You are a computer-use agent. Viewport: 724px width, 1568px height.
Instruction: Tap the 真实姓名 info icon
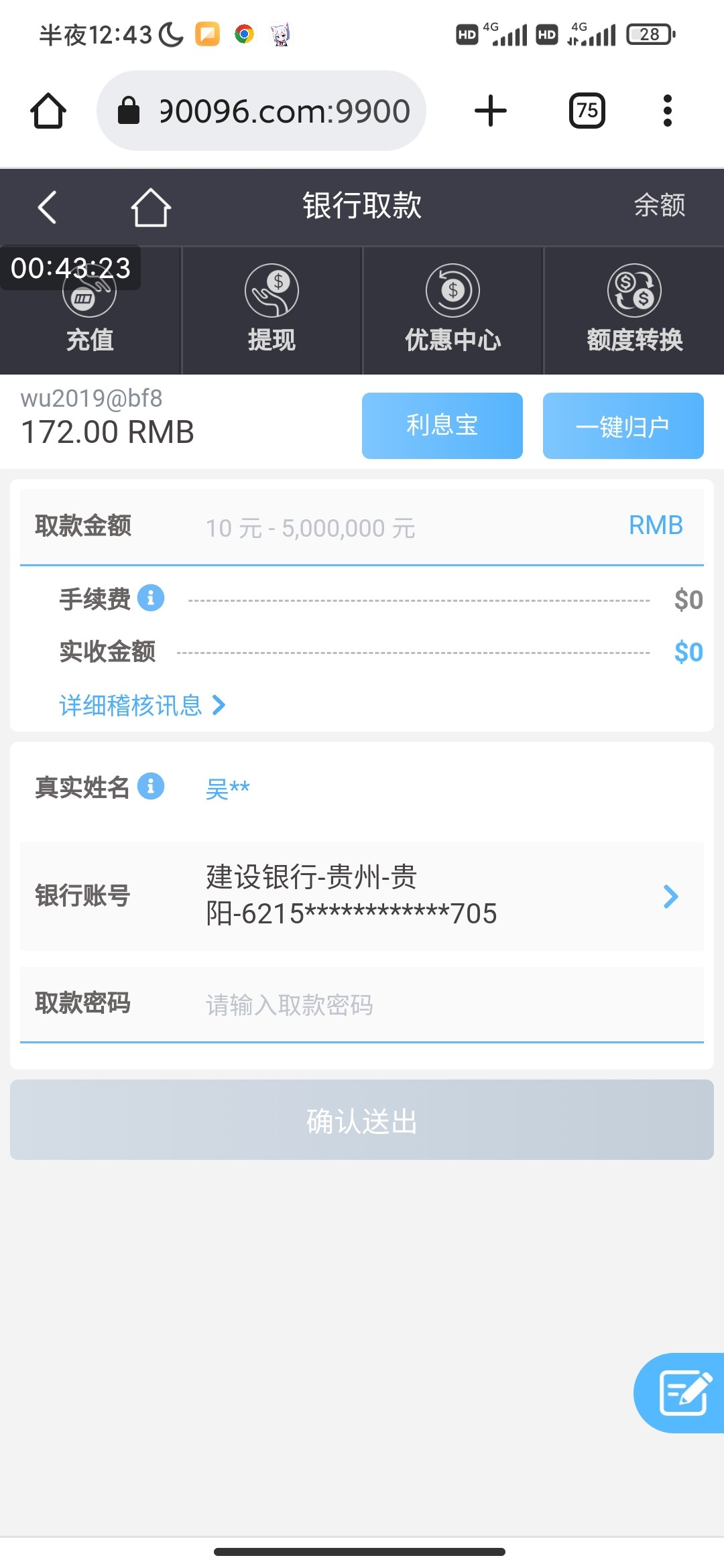(x=151, y=786)
